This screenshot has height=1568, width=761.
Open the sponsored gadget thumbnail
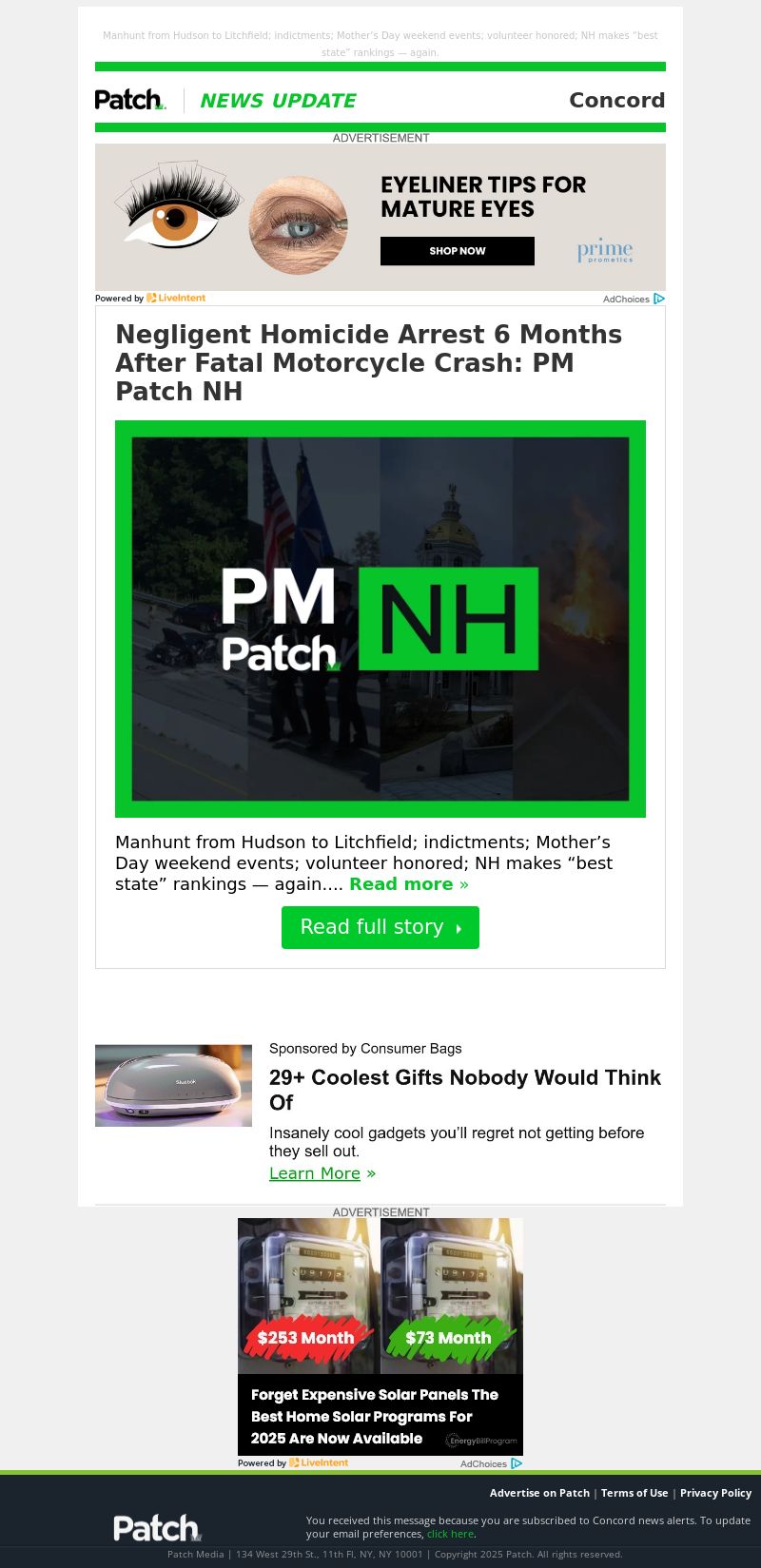coord(173,1086)
